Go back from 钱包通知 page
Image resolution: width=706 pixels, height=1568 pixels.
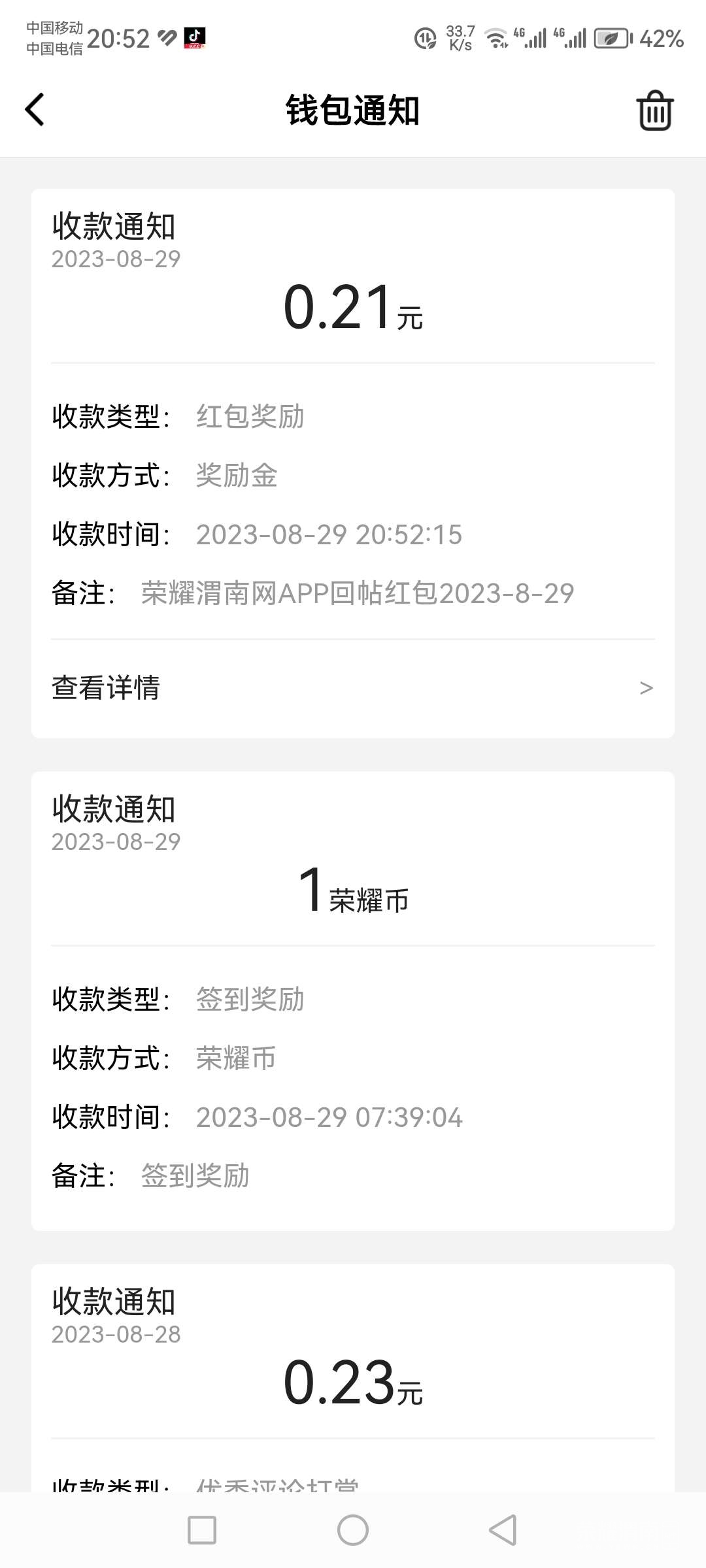click(x=35, y=109)
